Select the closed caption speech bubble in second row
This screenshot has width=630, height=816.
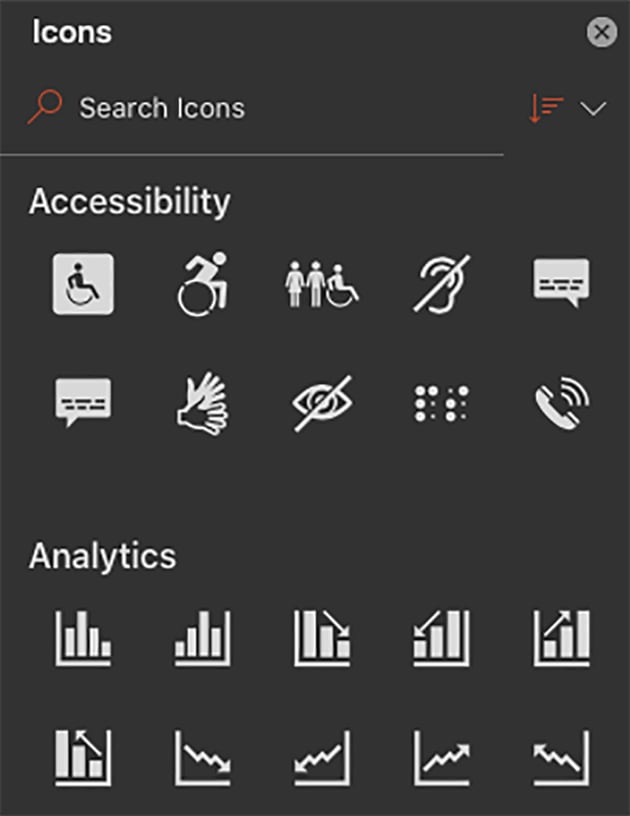click(x=83, y=403)
